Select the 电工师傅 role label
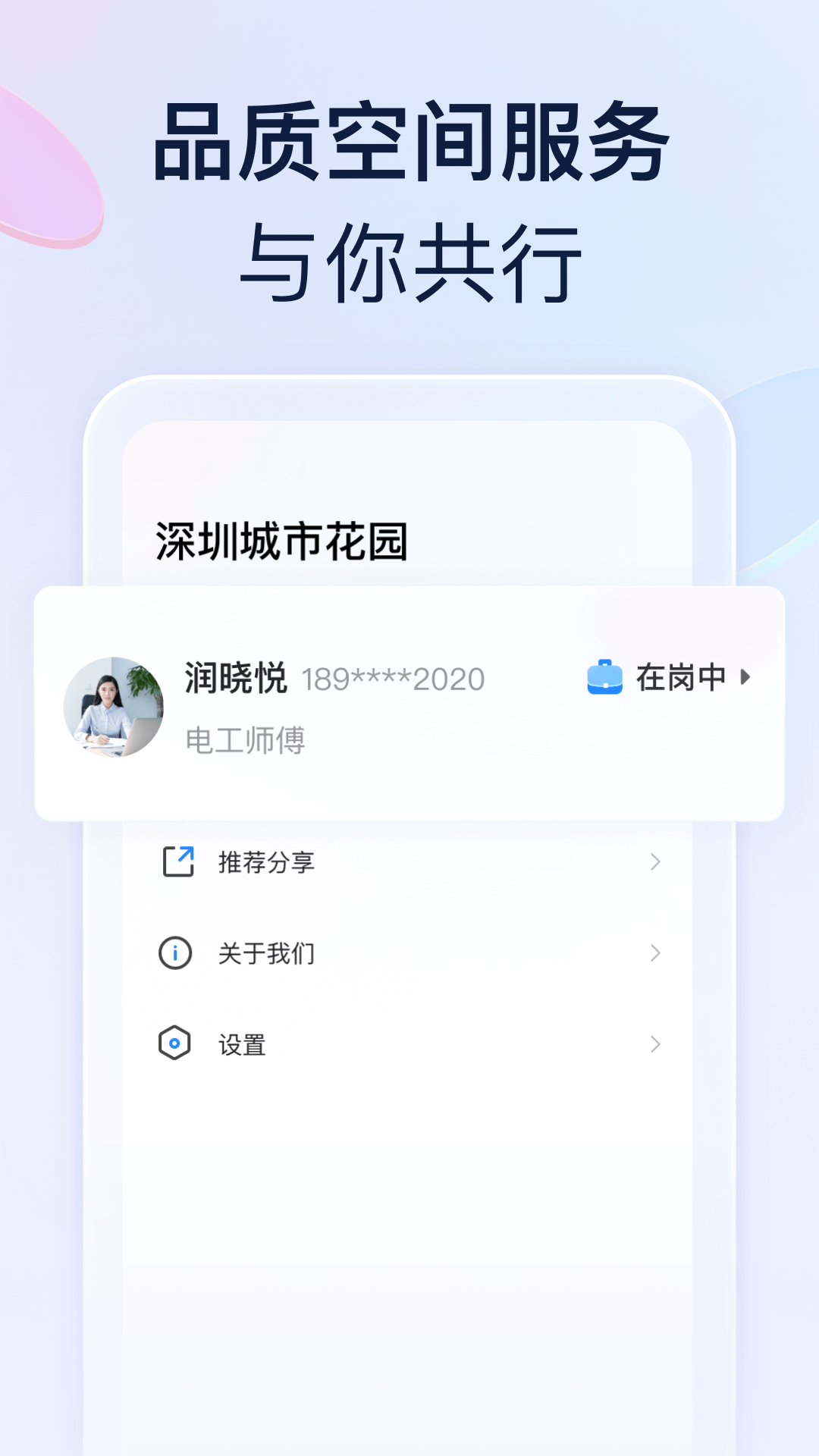 pos(245,741)
